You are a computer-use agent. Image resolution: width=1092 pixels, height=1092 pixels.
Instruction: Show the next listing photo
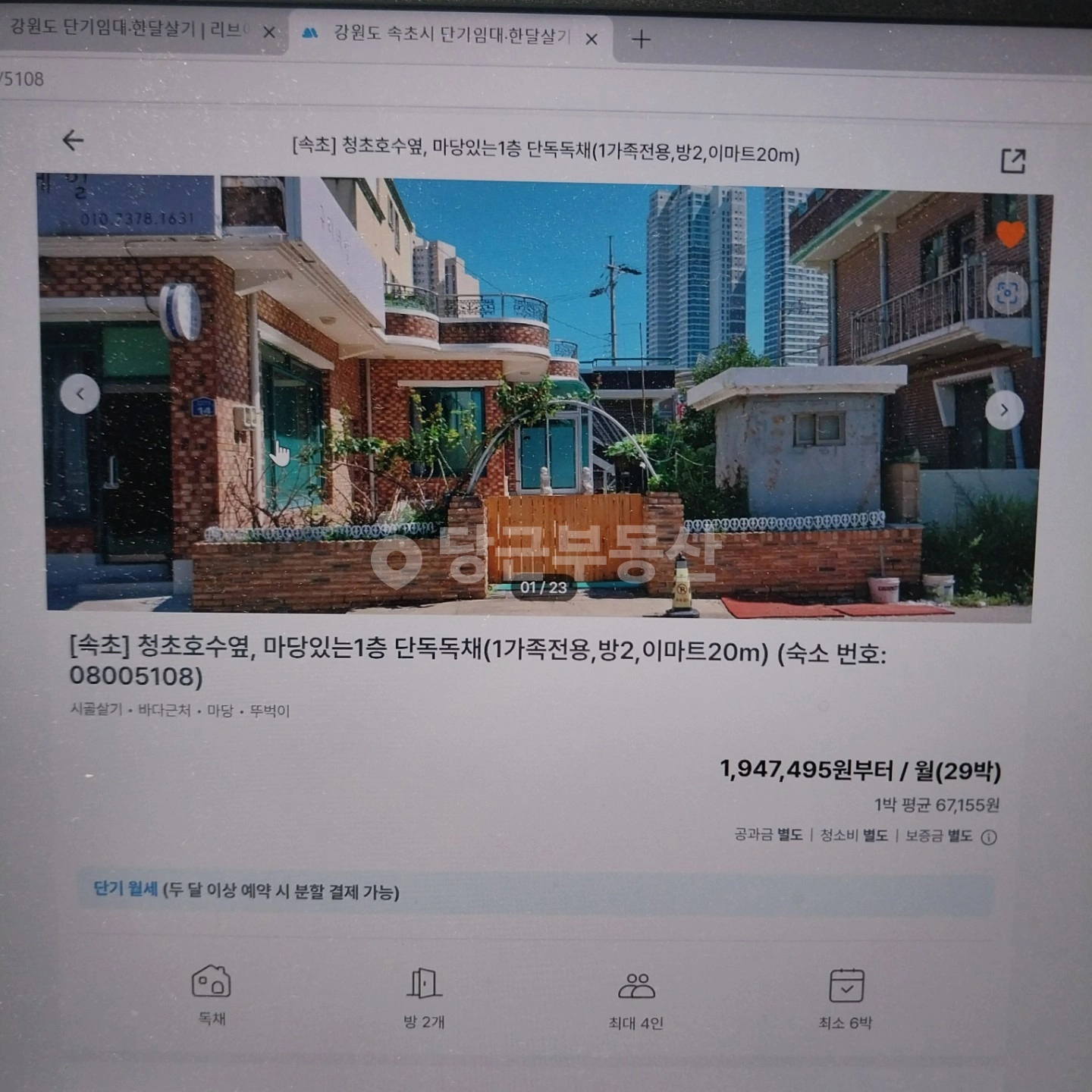pyautogui.click(x=1004, y=410)
